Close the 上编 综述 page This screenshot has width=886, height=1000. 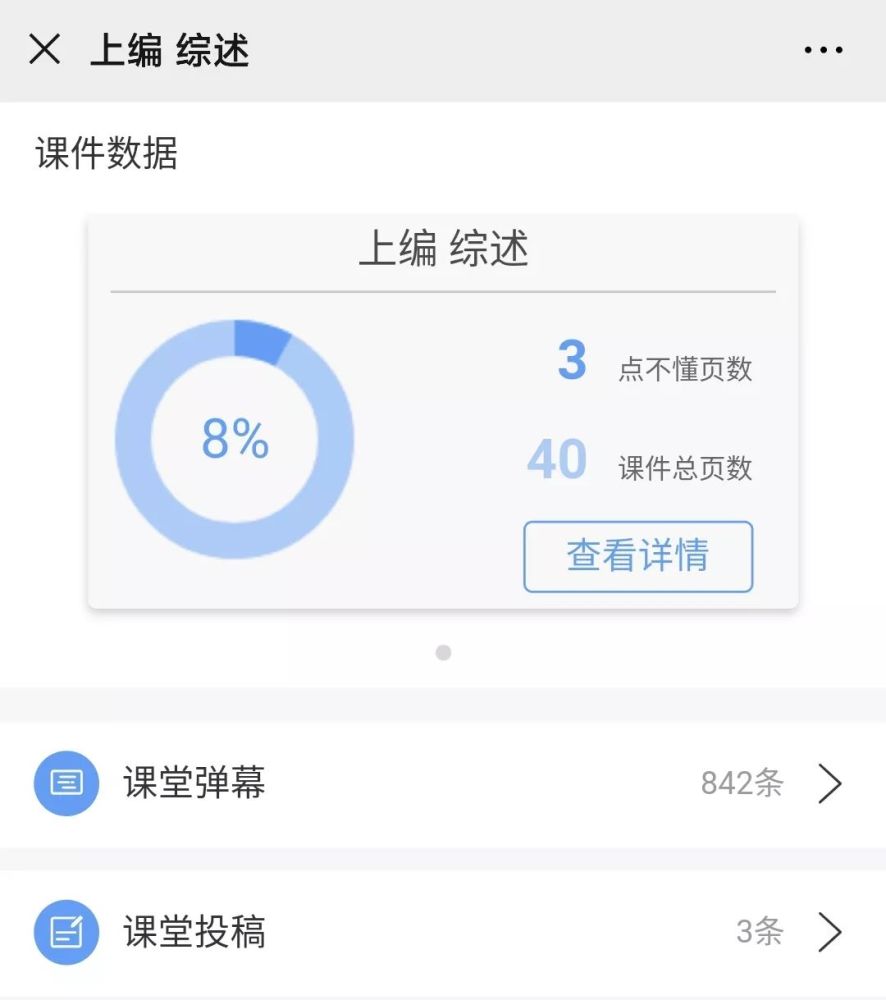coord(45,49)
